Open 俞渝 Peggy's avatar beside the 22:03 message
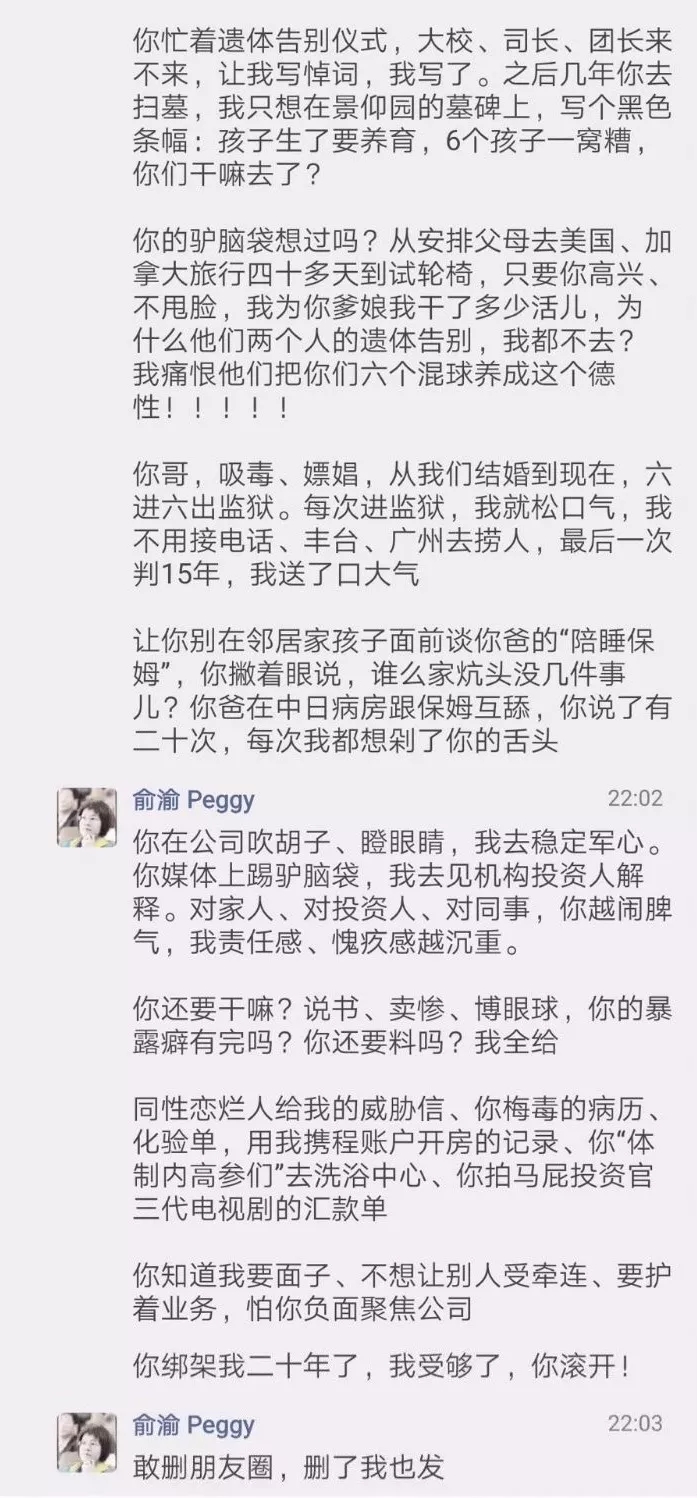Screen dimensions: 697x1498 [87, 1441]
